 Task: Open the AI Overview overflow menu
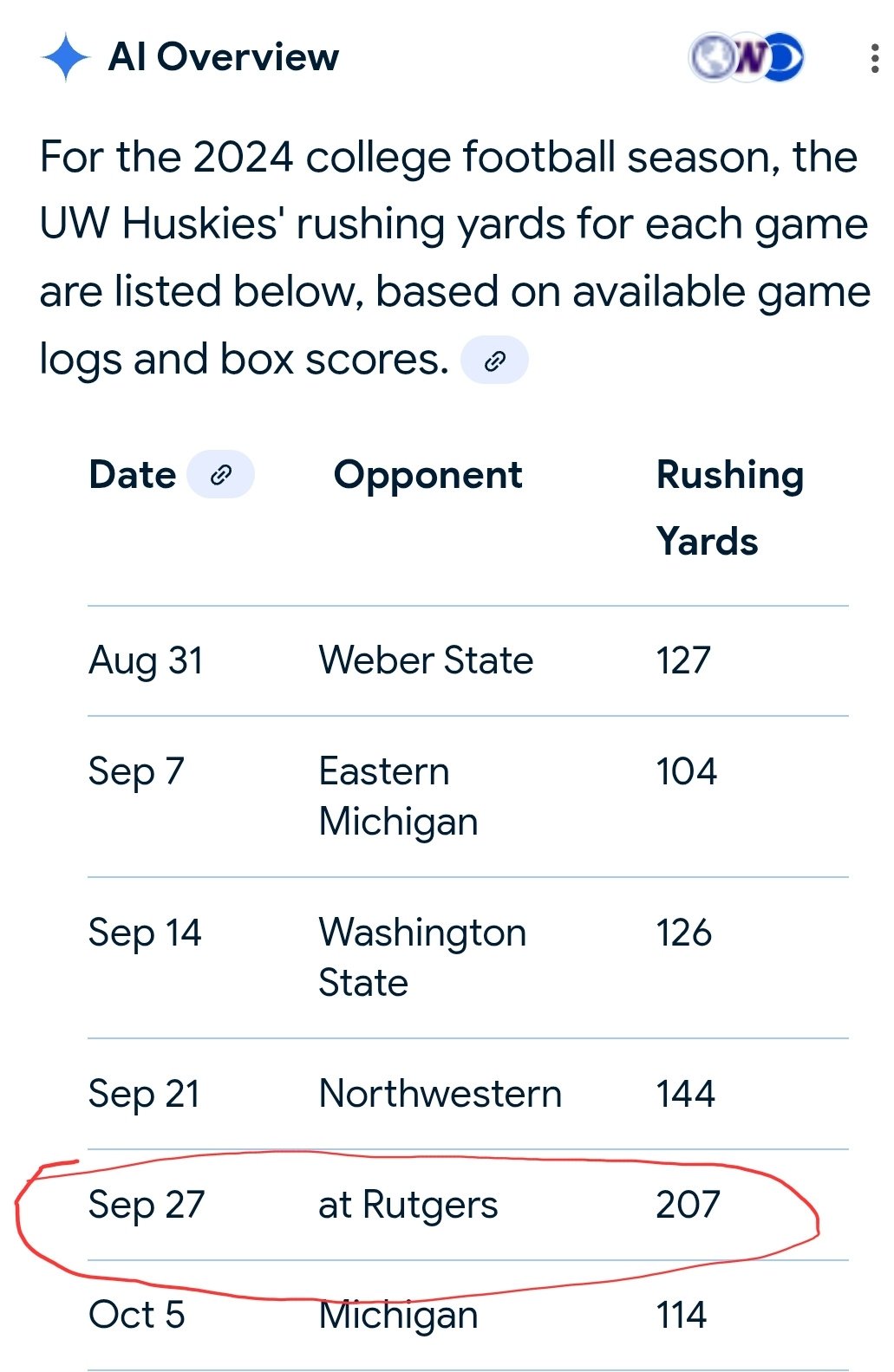tap(874, 58)
